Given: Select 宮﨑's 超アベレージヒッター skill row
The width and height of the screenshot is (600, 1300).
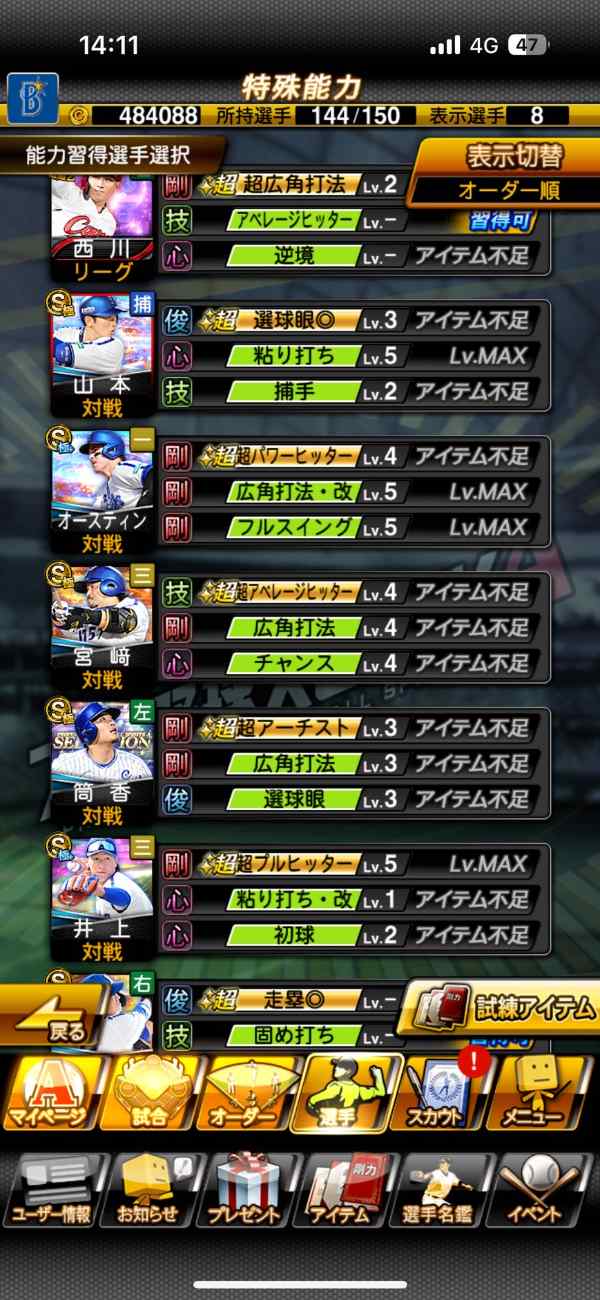Looking at the screenshot, I should point(355,592).
